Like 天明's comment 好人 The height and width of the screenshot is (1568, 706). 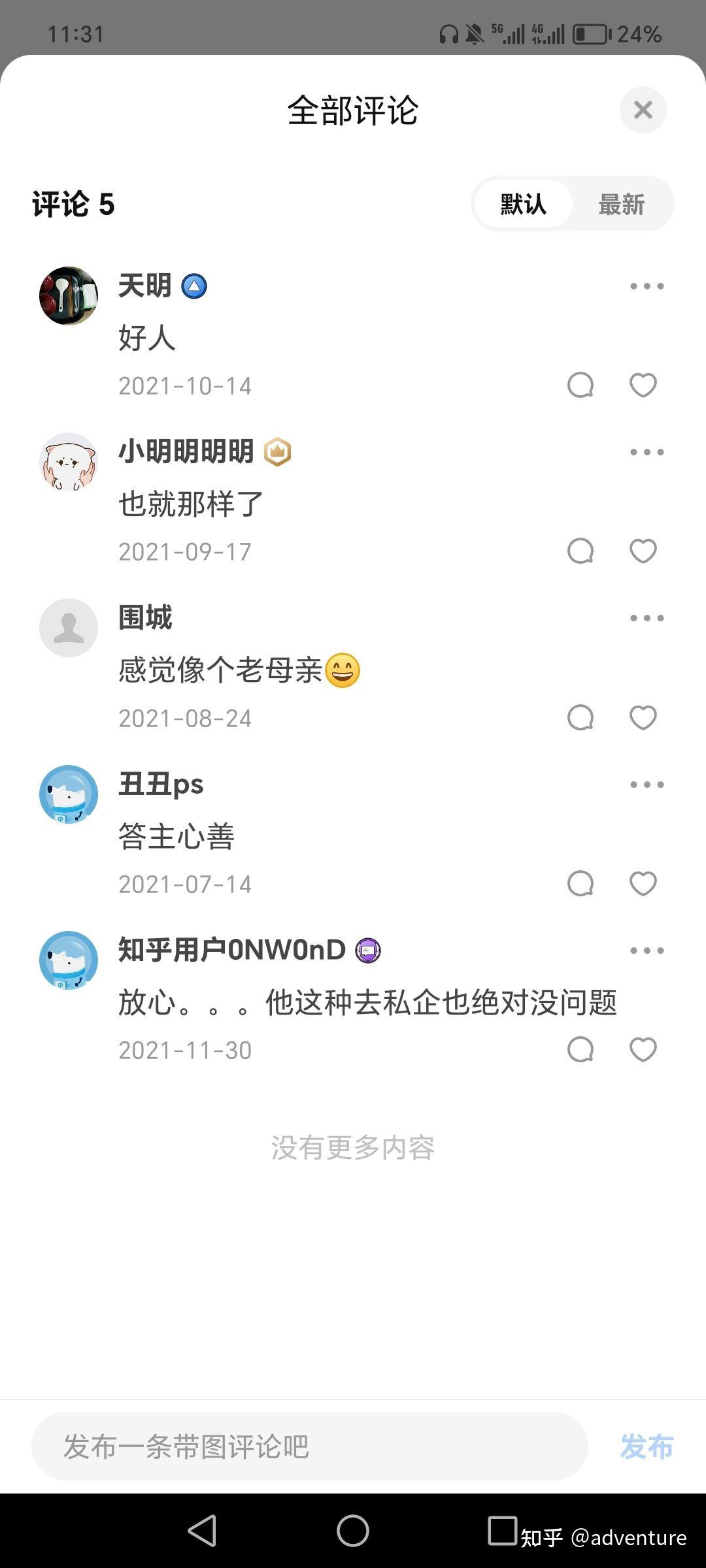[x=643, y=385]
